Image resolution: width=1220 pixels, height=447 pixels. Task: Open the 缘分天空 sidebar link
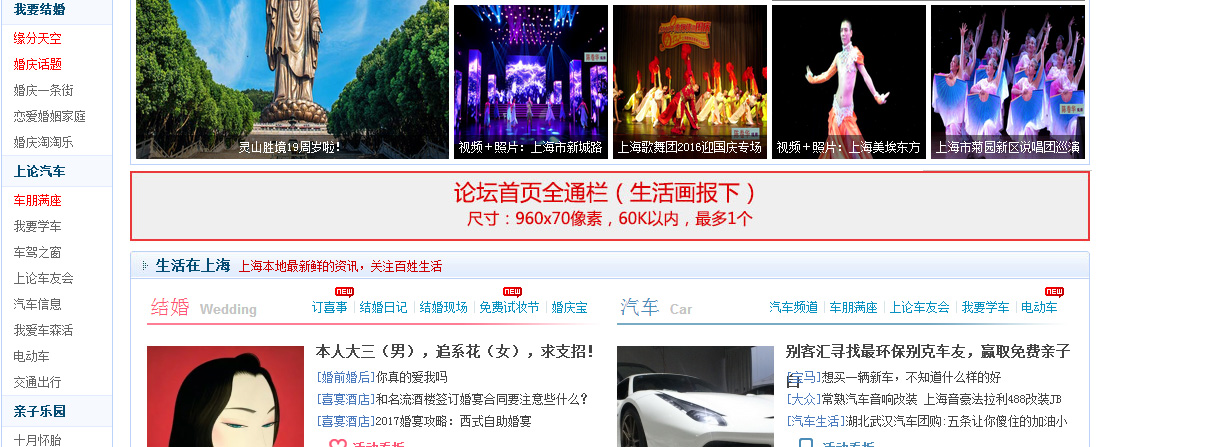(37, 38)
